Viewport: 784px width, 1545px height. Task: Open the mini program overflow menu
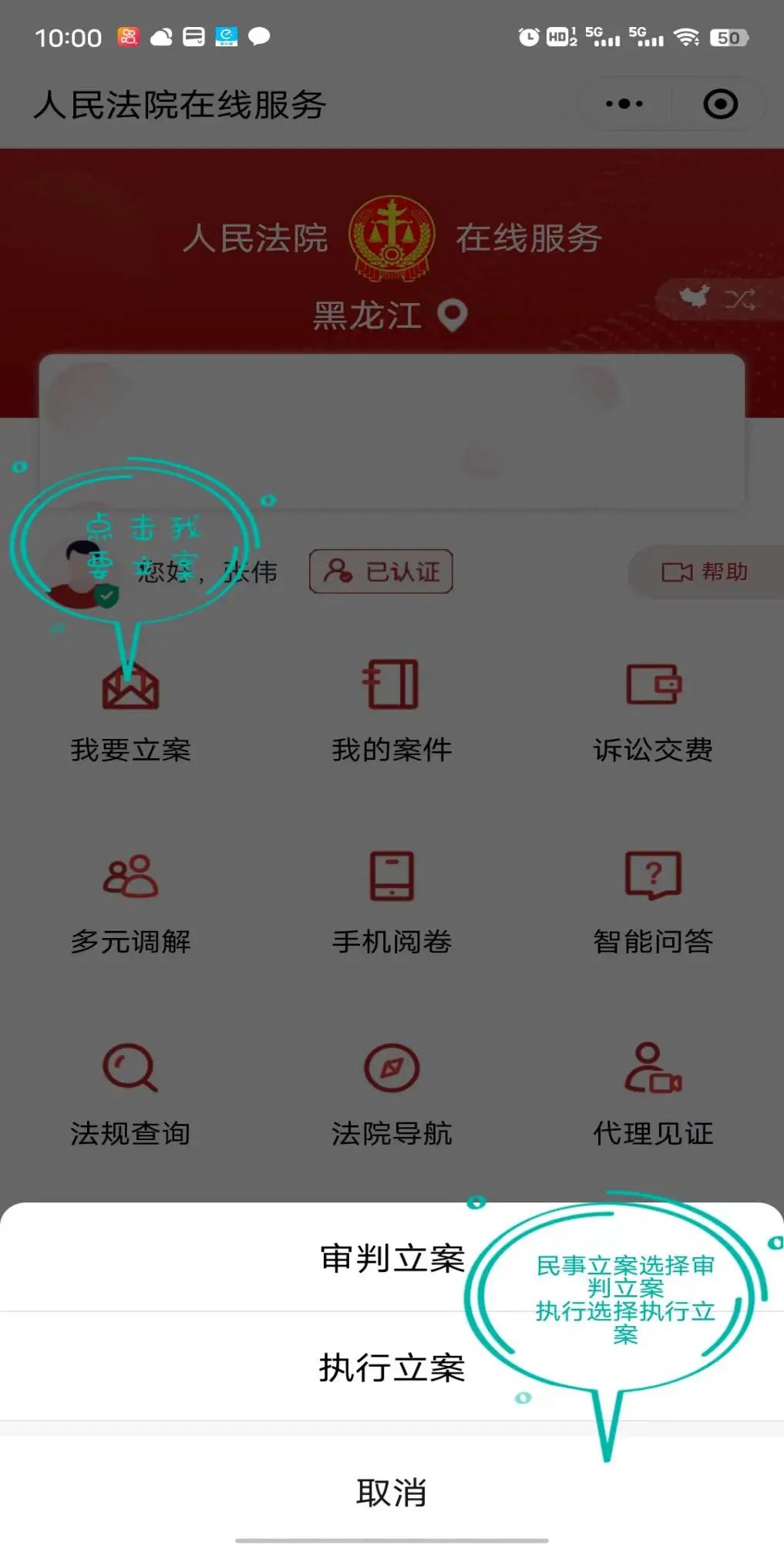tap(624, 104)
